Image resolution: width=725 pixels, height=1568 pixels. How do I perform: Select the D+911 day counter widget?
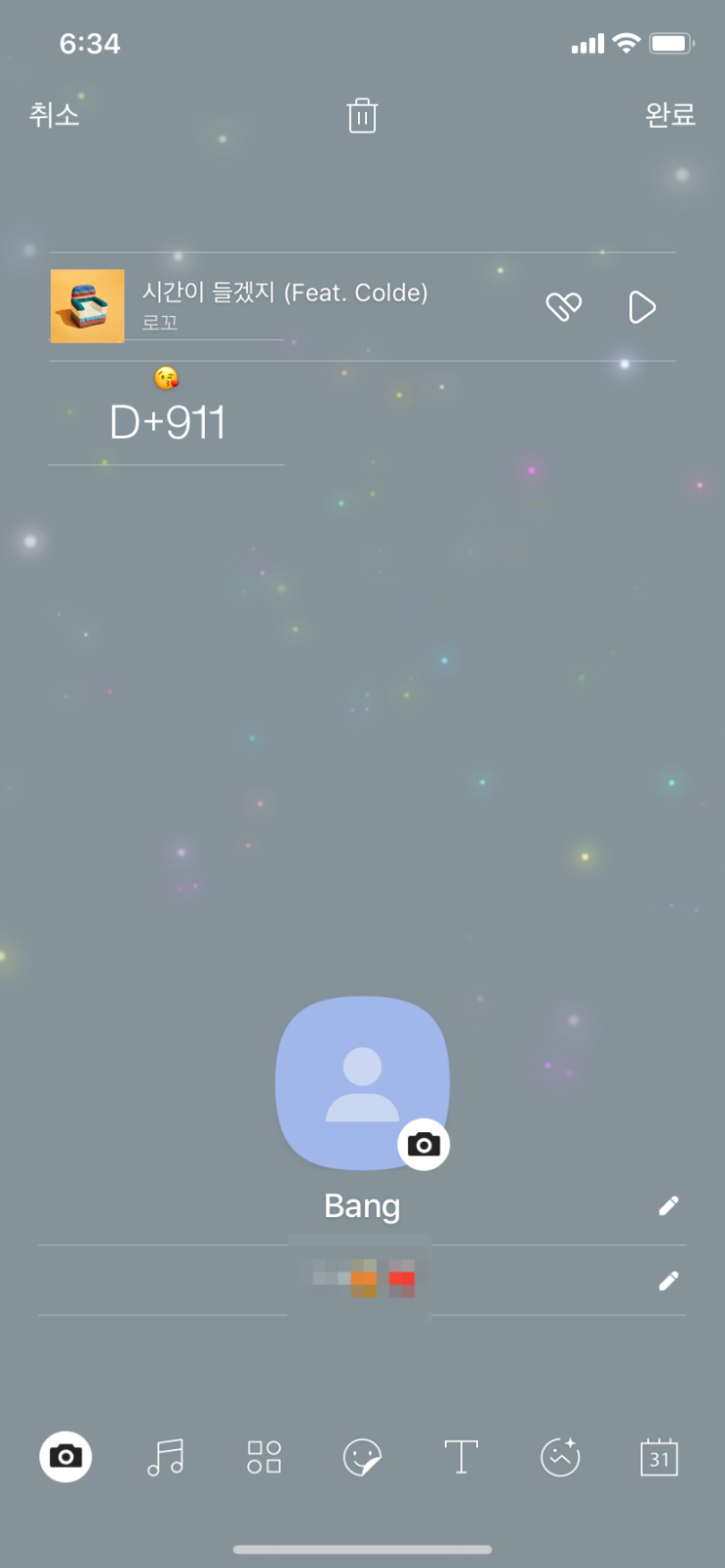coord(167,421)
